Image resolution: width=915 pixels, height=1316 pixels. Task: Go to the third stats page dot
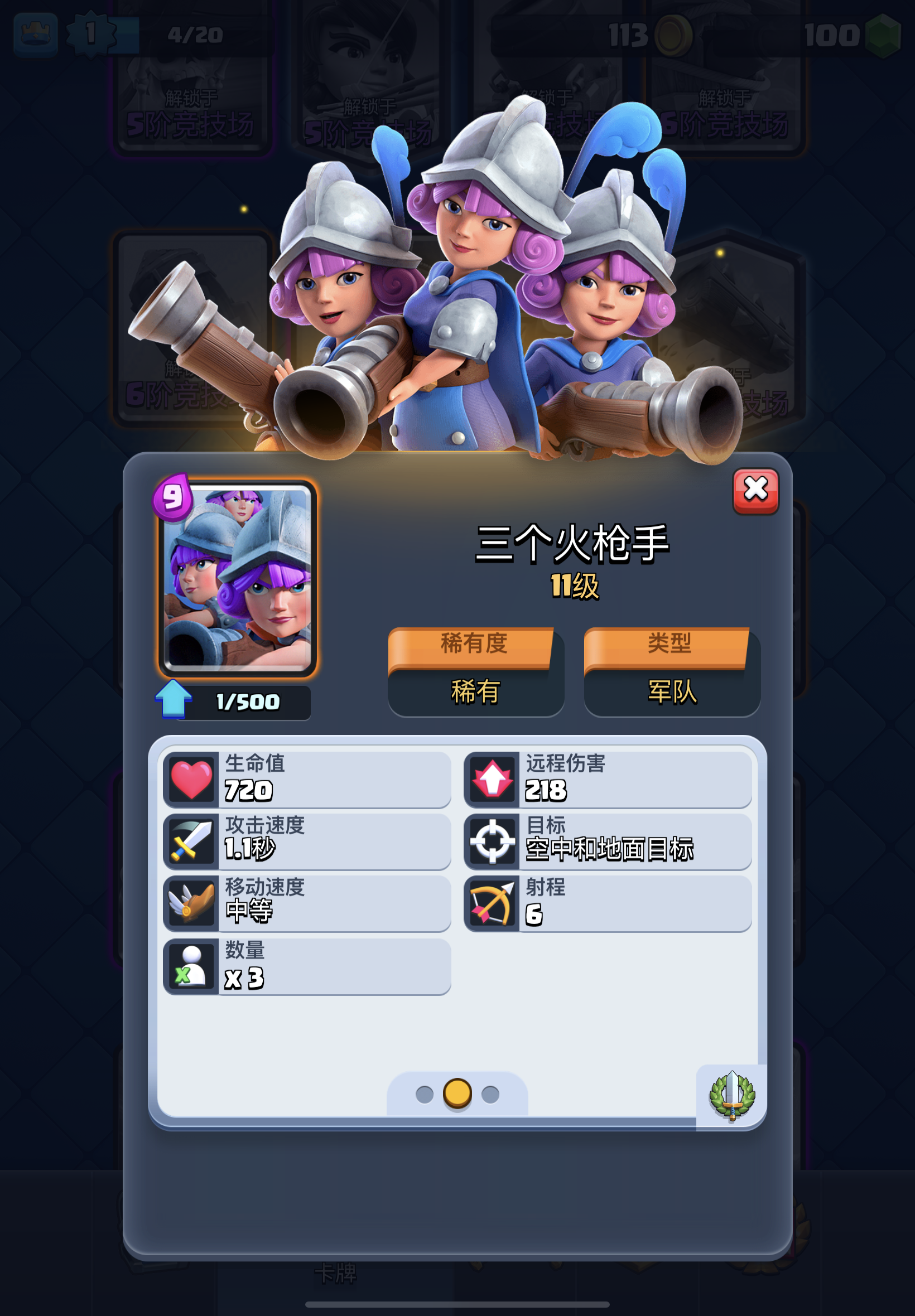[490, 1094]
